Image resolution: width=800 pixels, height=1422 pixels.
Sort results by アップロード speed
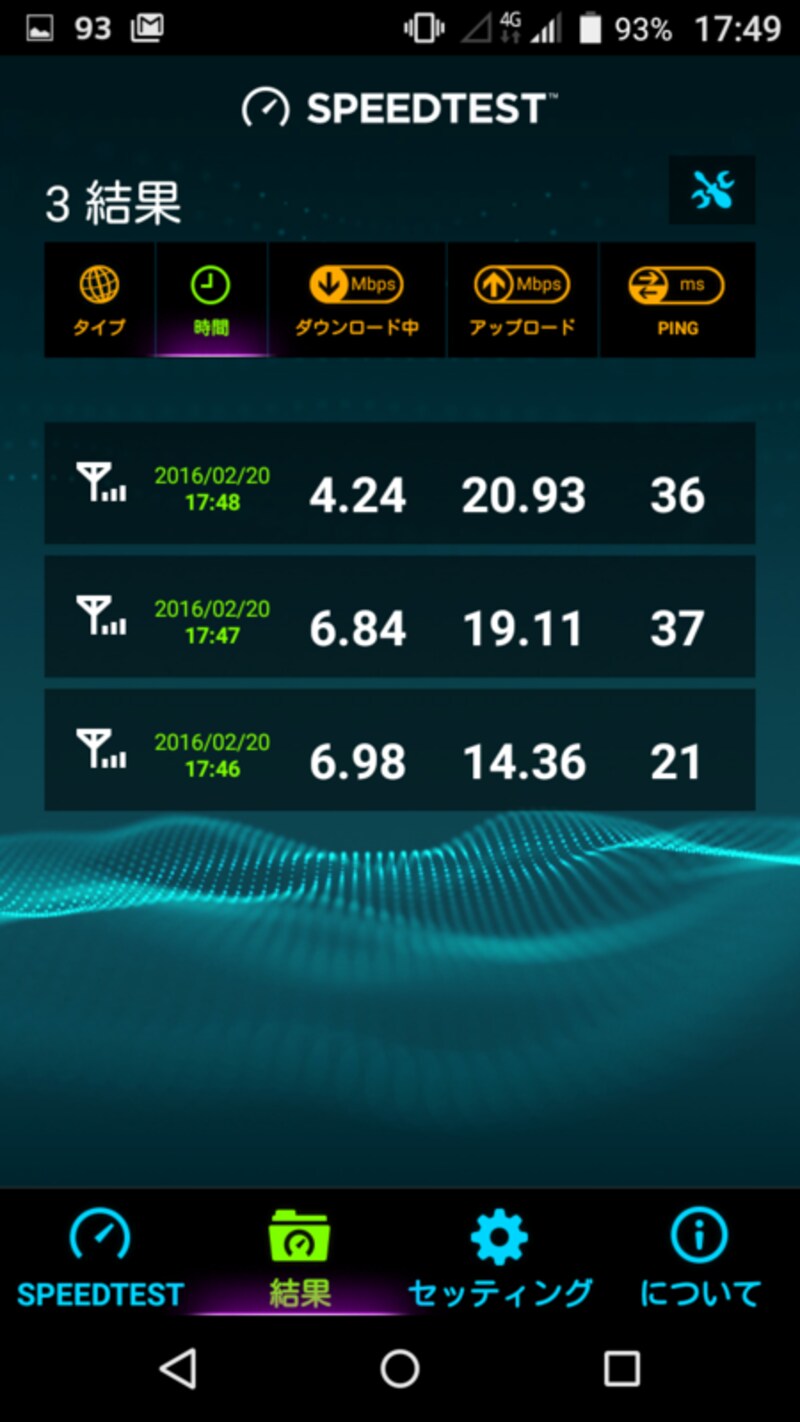522,300
